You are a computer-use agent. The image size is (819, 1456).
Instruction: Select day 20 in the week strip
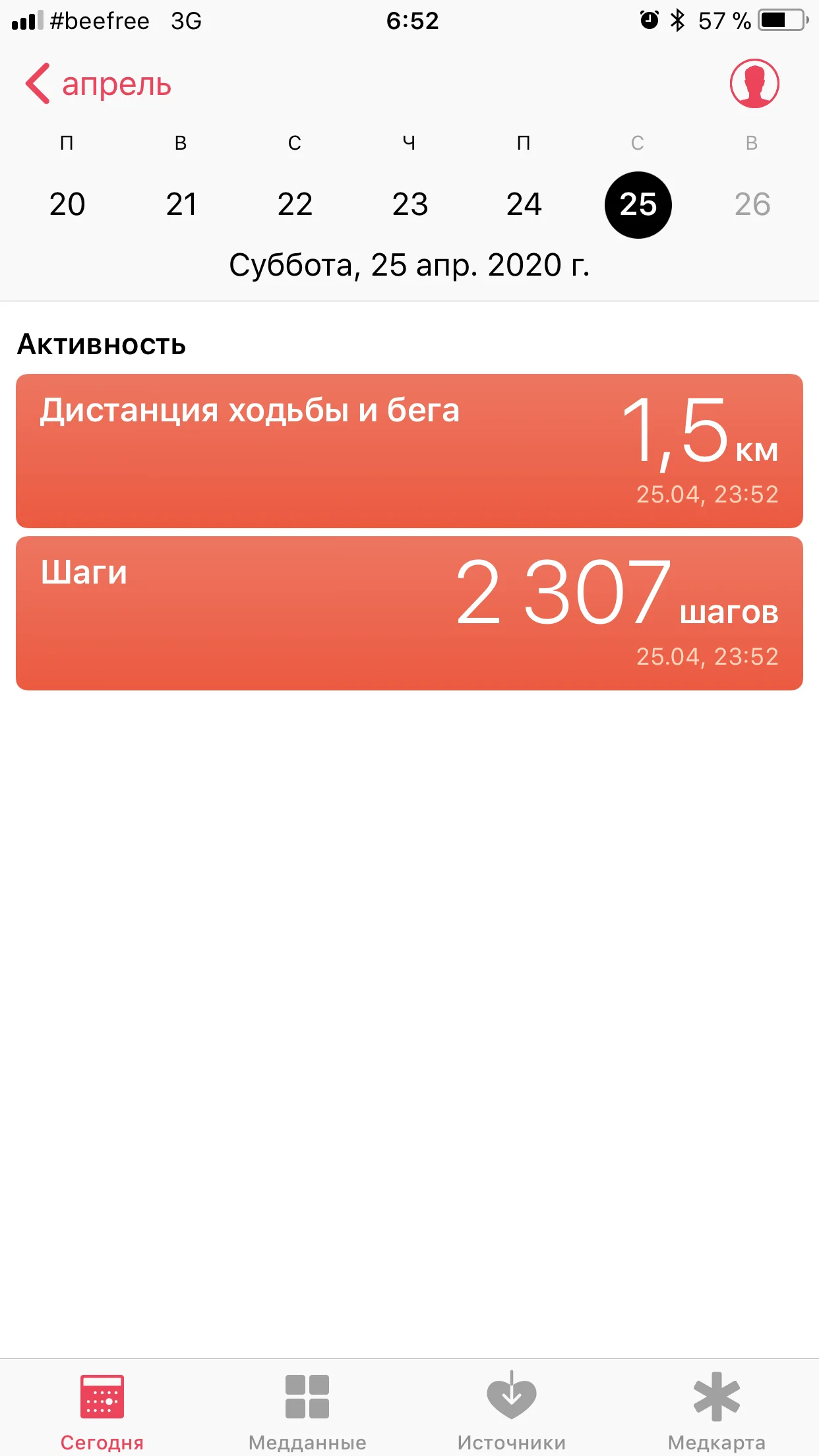tap(67, 204)
